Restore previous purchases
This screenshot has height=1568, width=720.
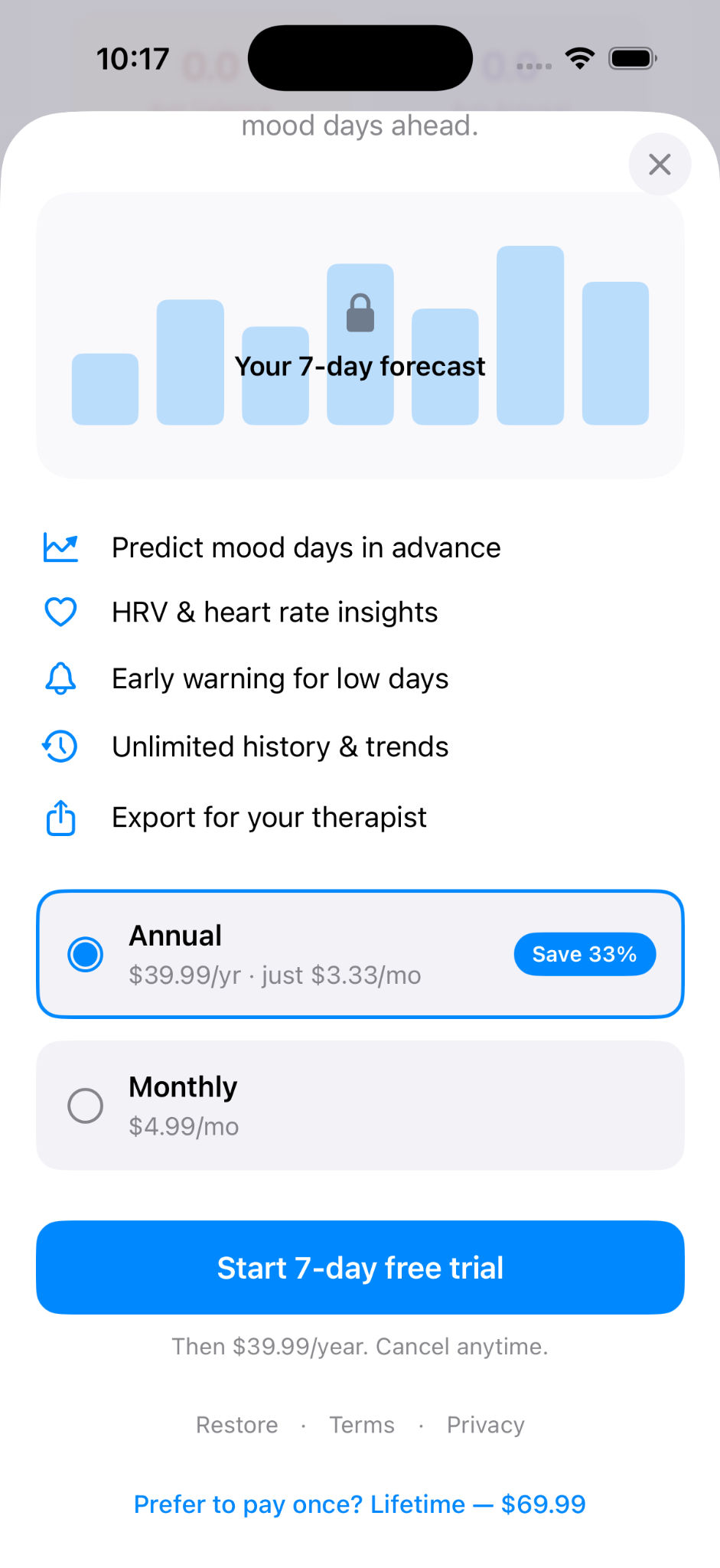click(237, 1425)
